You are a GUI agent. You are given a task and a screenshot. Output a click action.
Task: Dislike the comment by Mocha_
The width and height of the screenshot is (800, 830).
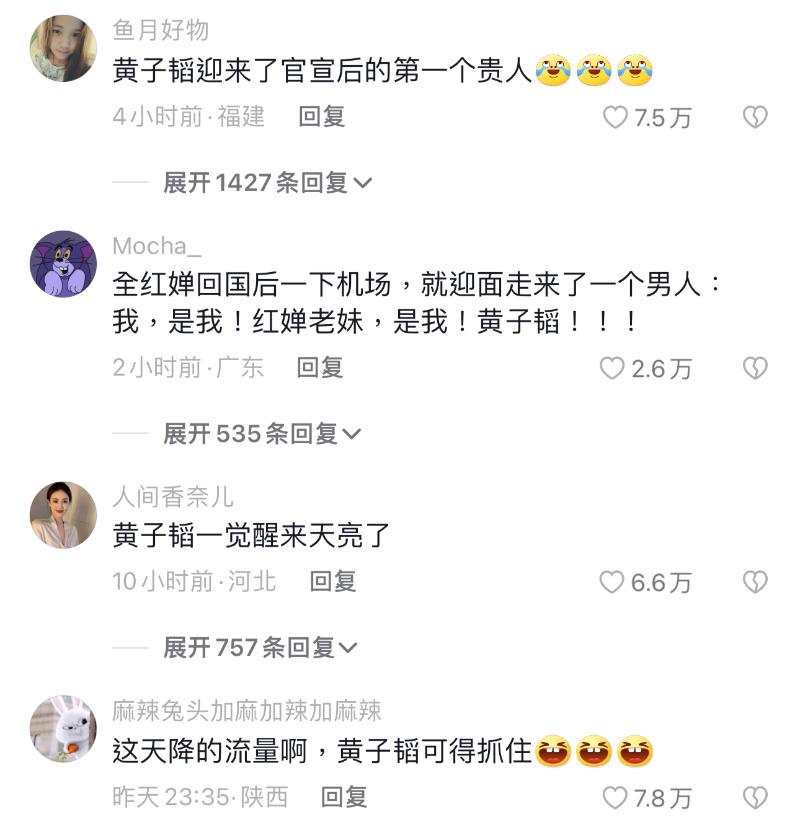click(x=755, y=368)
